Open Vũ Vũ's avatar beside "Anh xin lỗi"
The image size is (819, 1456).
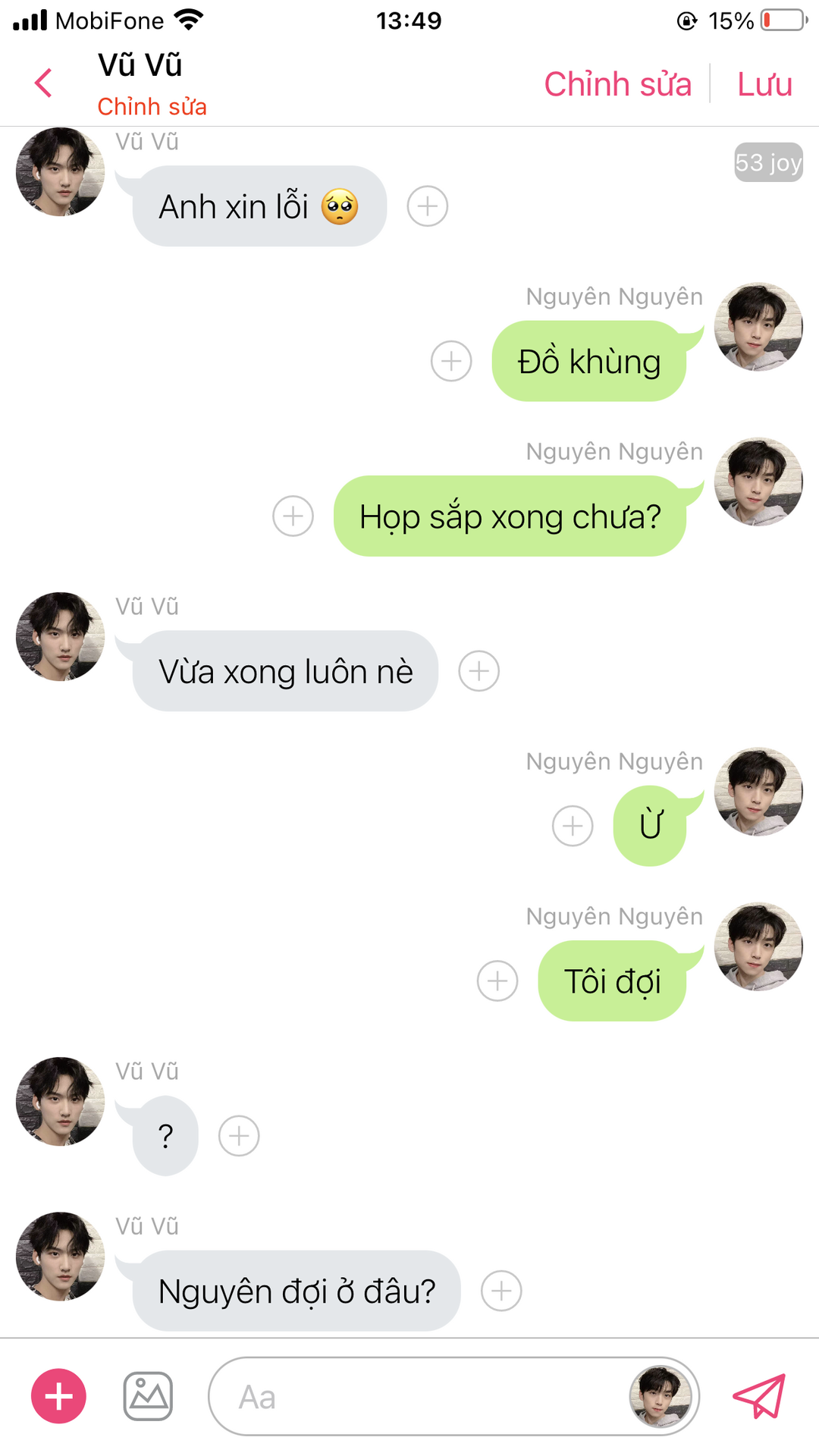pos(60,172)
